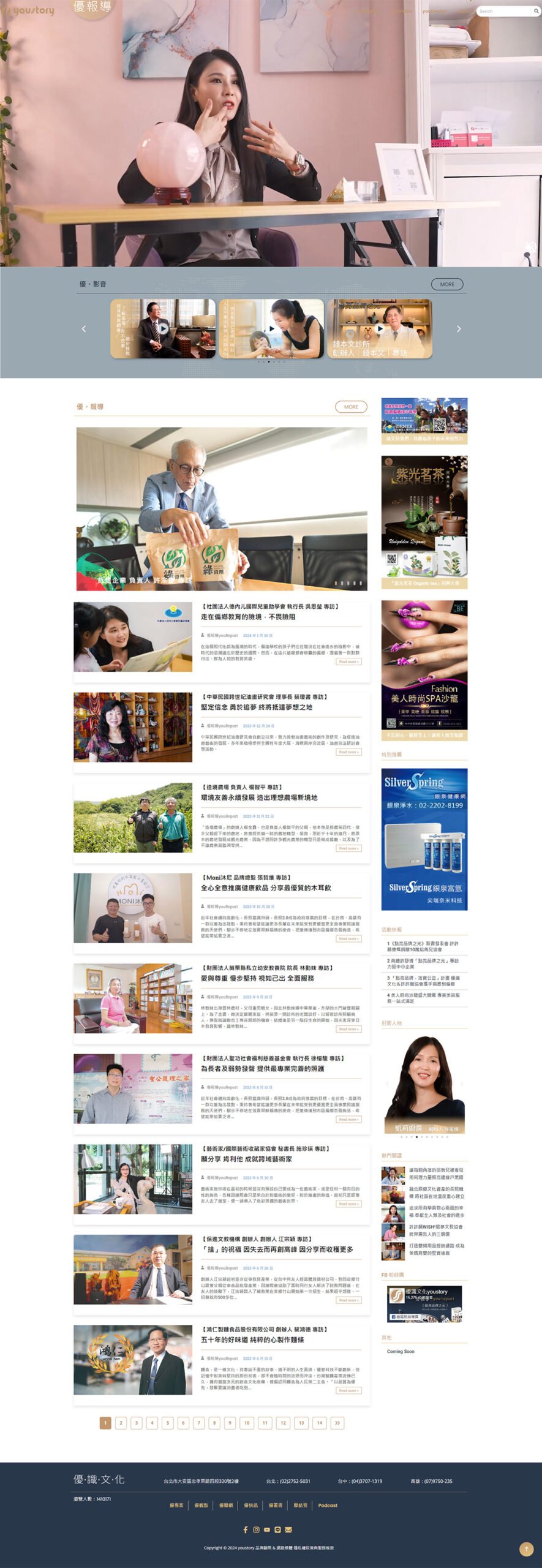Open MORE in the 優・影音 section
Image resolution: width=542 pixels, height=1568 pixels.
click(x=447, y=284)
